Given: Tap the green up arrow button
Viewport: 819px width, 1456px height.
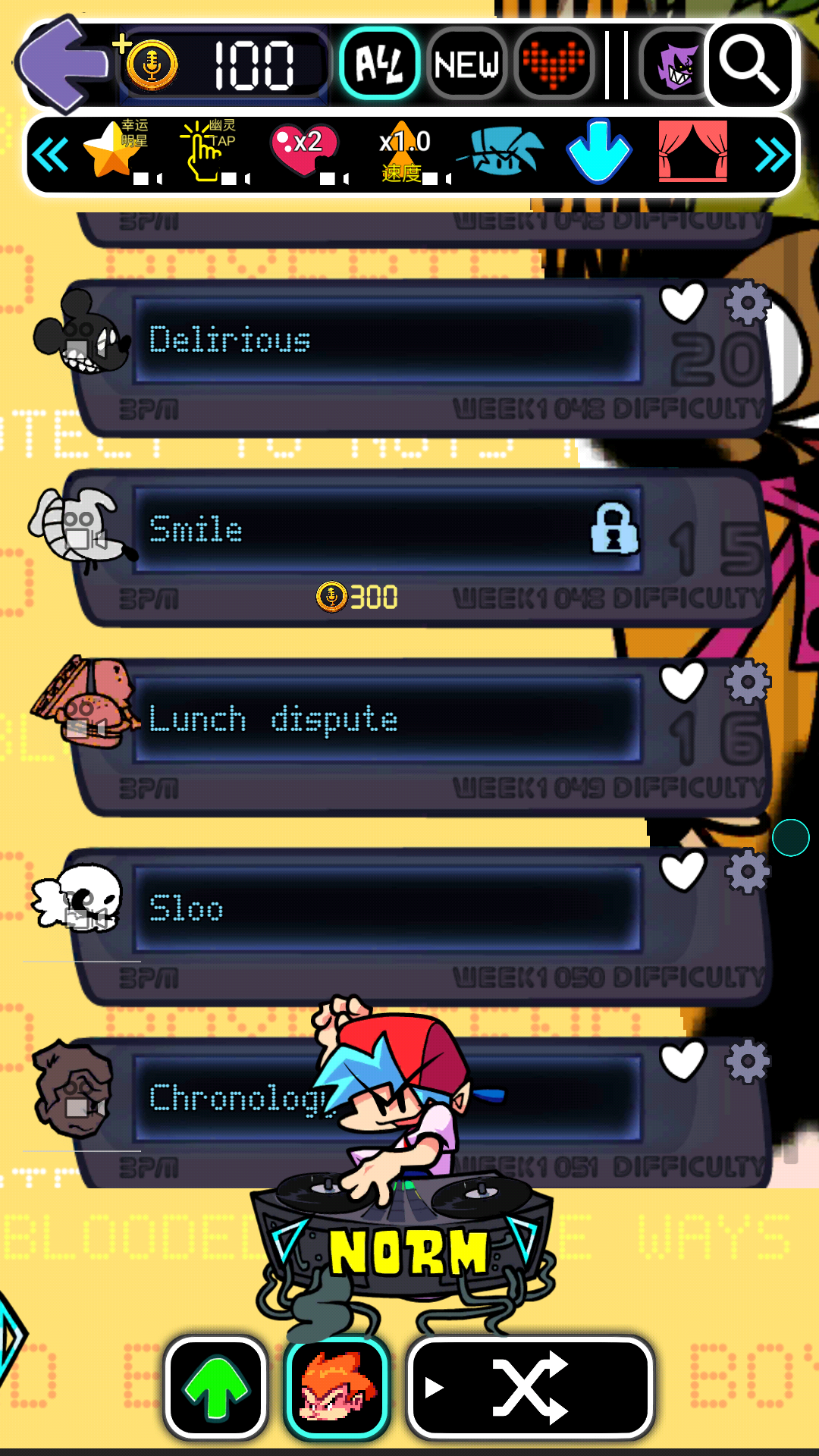Looking at the screenshot, I should (216, 1388).
